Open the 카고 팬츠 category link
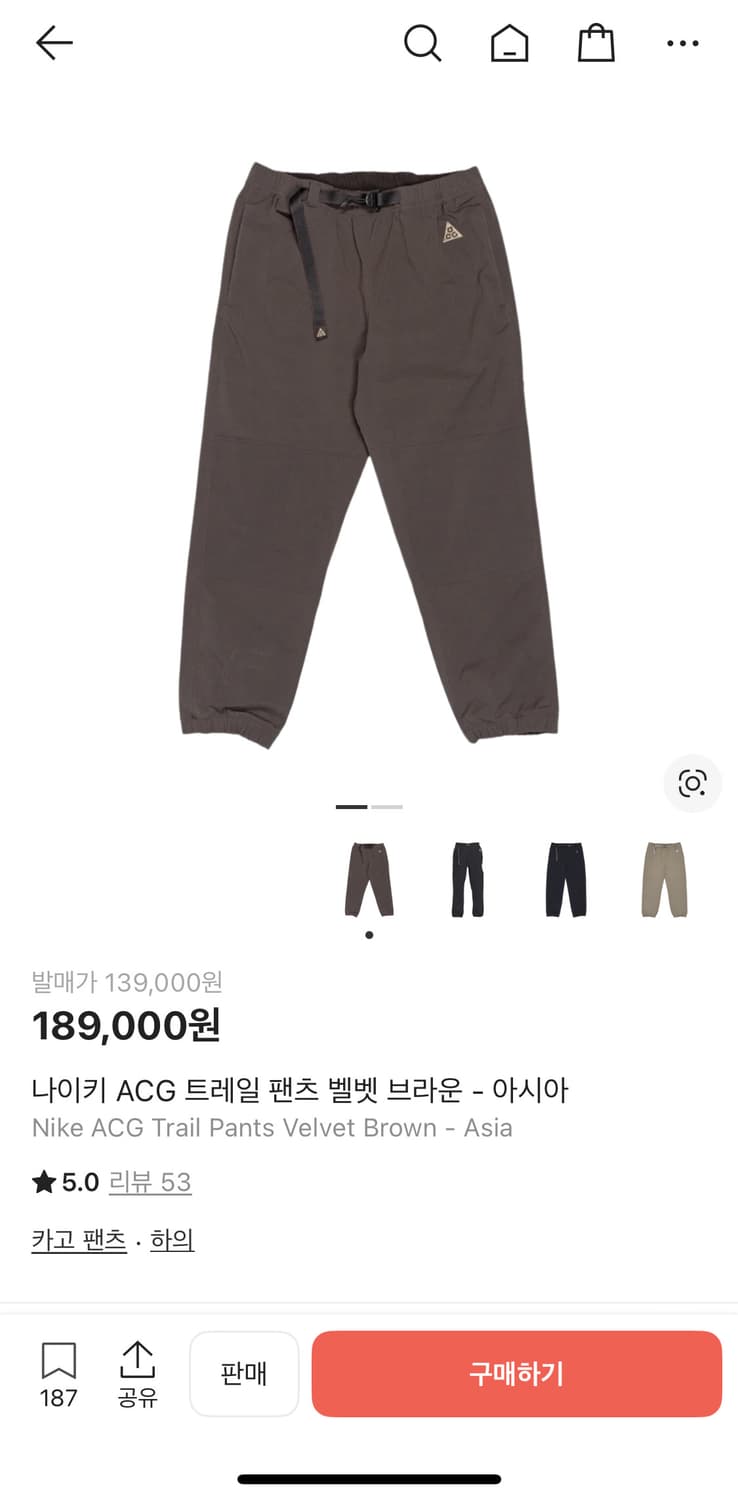This screenshot has width=738, height=1500. [78, 1238]
